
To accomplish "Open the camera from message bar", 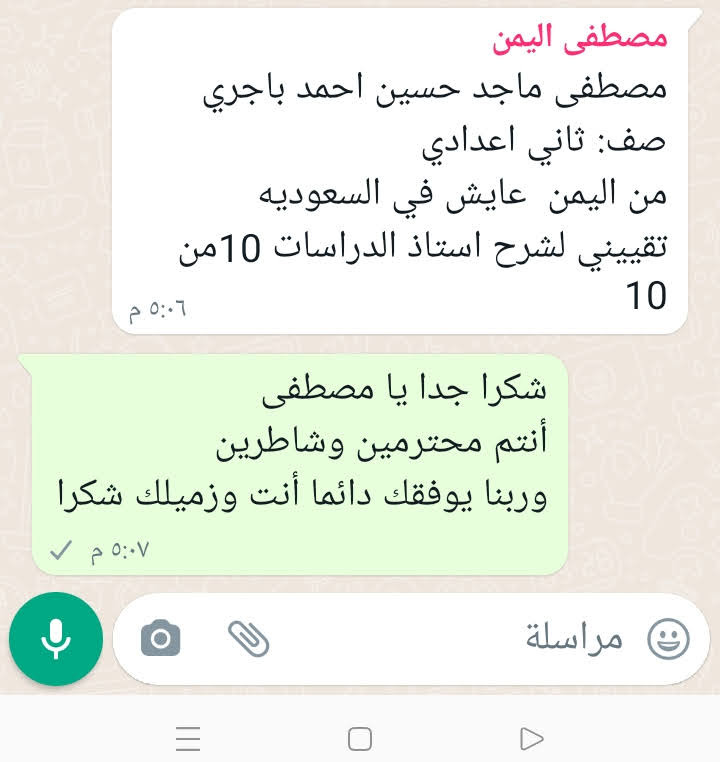I will [160, 638].
